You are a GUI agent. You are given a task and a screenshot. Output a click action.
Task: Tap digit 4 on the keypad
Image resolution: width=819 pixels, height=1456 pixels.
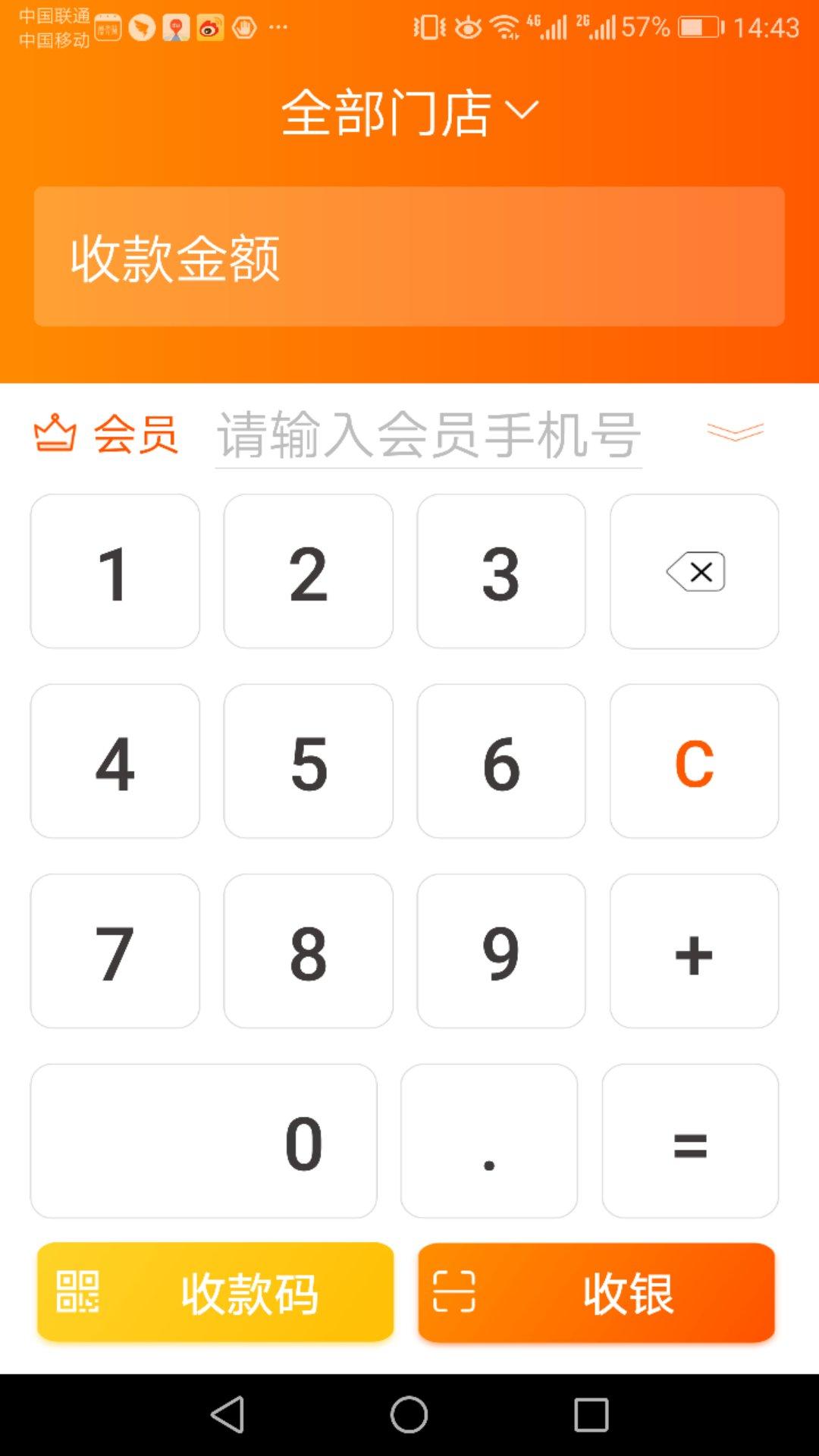pyautogui.click(x=115, y=761)
